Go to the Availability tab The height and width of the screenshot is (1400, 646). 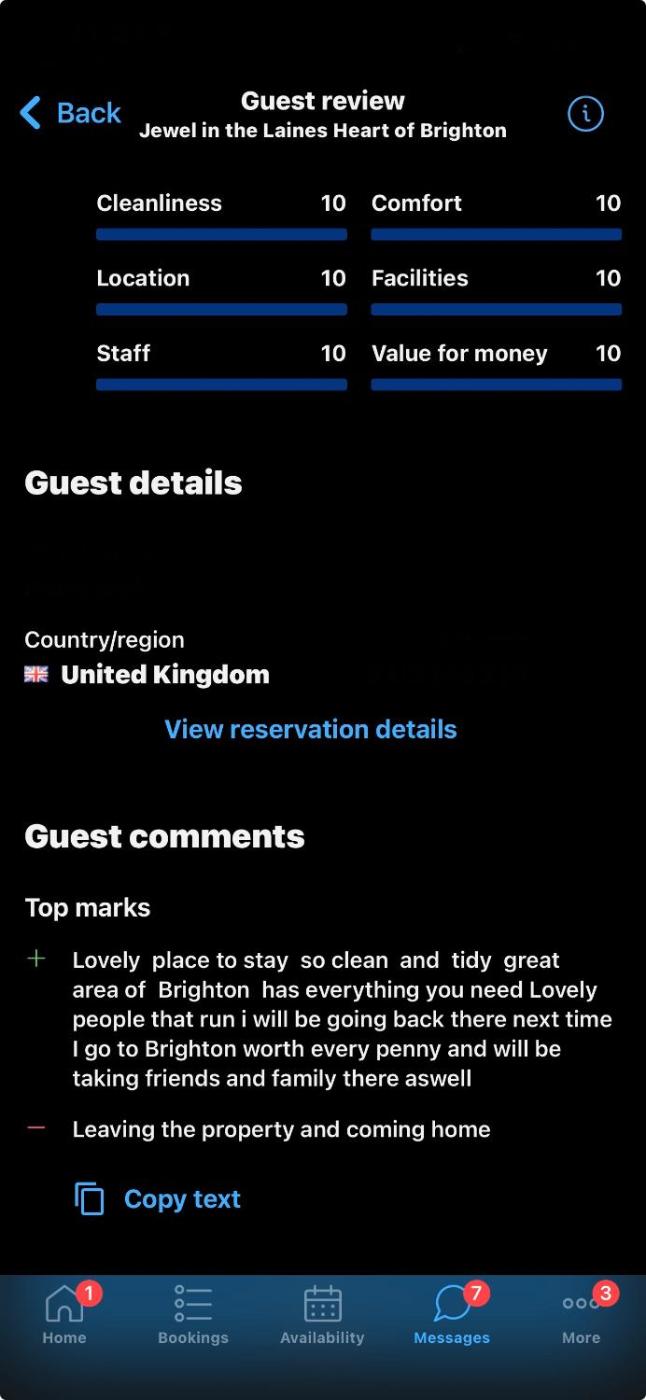(322, 1315)
